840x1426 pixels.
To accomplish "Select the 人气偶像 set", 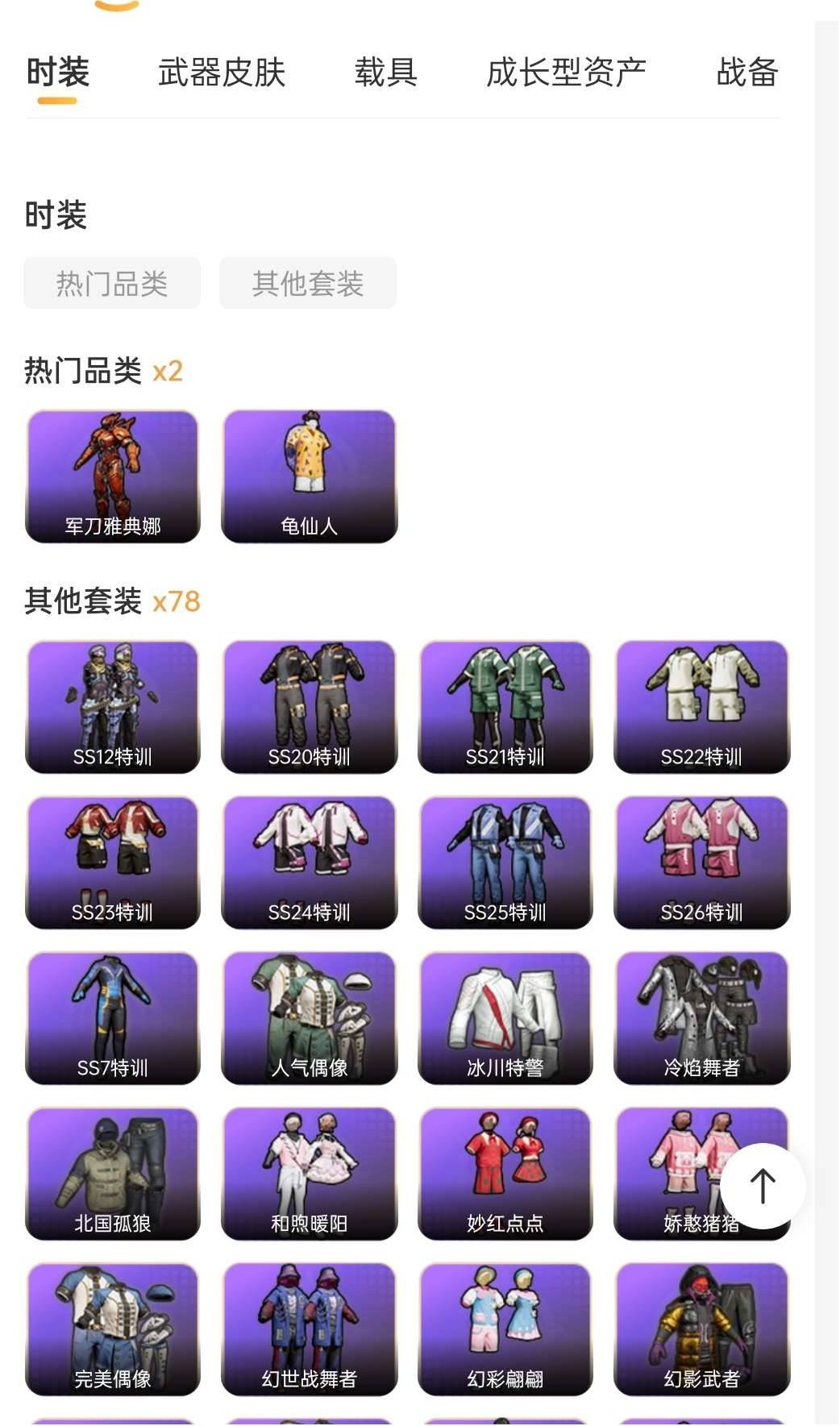I will [309, 1017].
